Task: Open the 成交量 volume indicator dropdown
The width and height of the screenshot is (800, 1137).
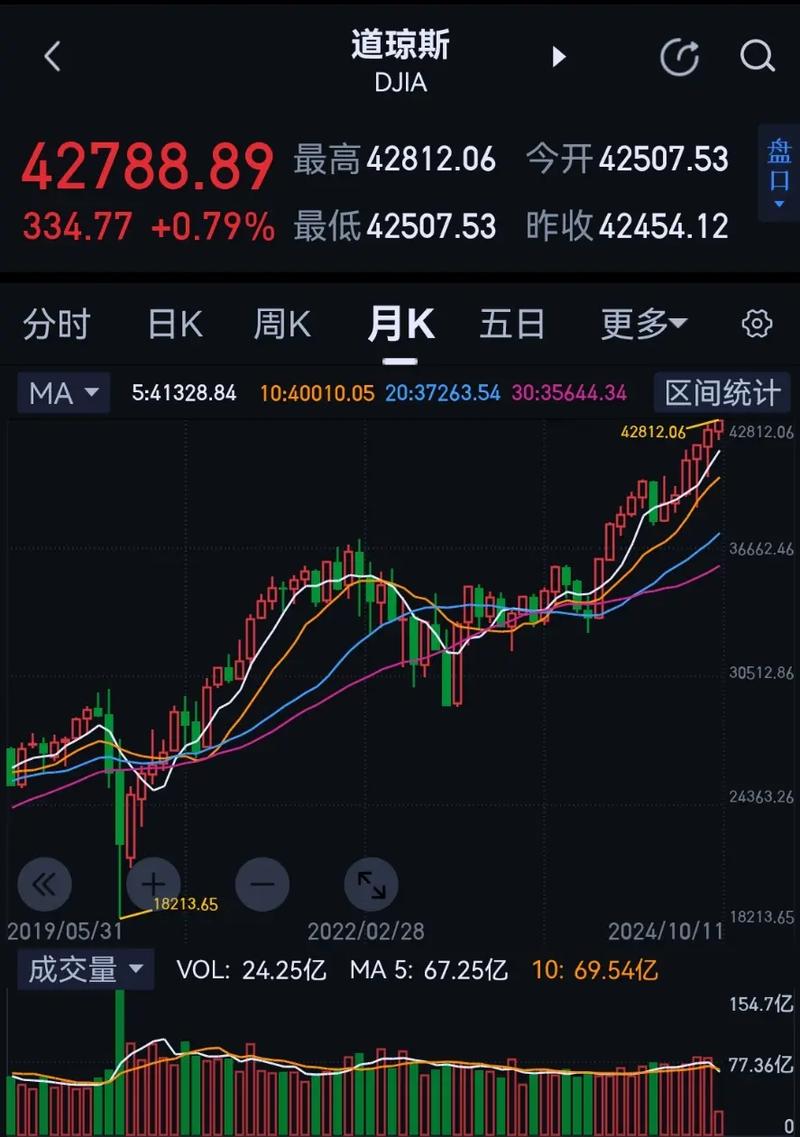Action: tap(85, 969)
